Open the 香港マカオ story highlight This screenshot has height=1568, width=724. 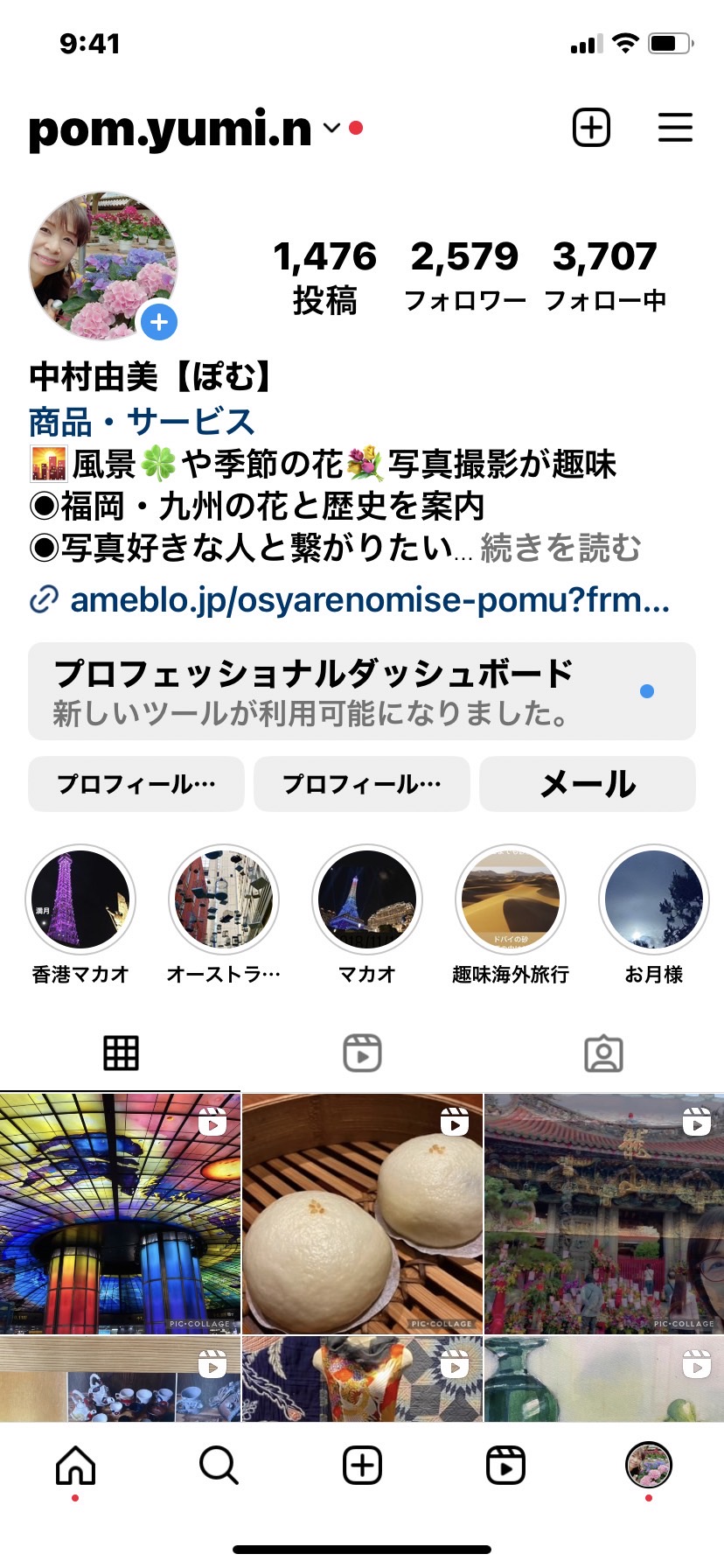[x=80, y=914]
